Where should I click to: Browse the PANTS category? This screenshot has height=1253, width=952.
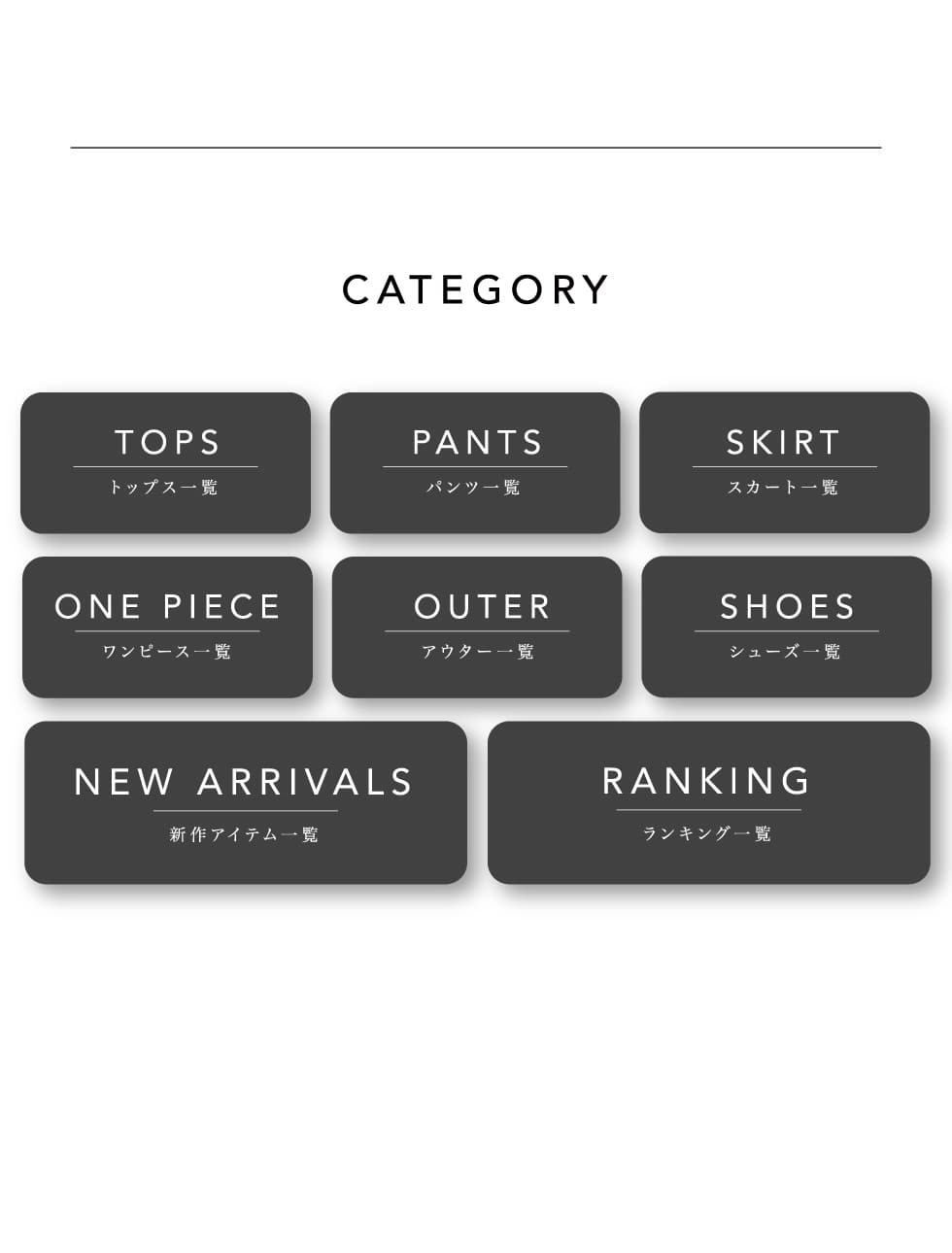475,462
